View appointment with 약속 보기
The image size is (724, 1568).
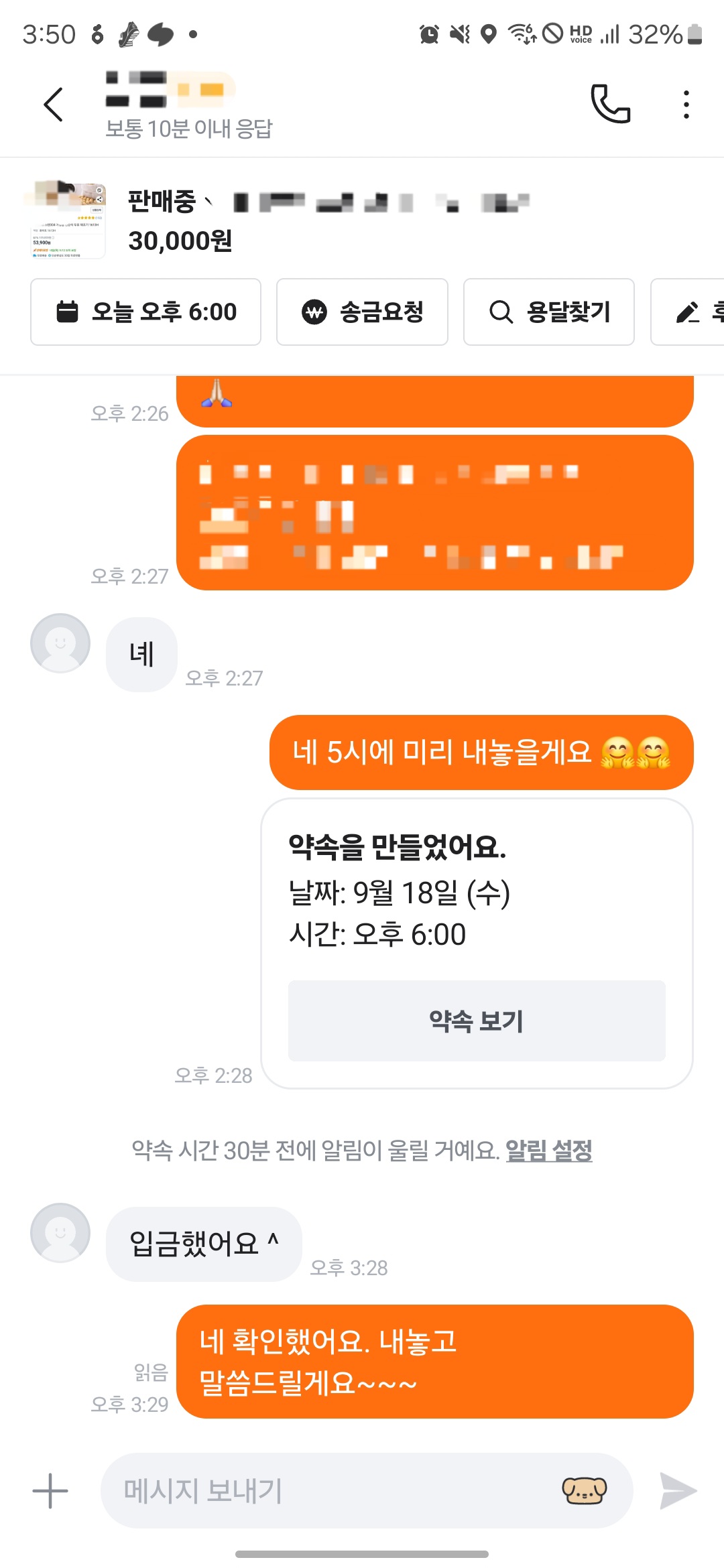(477, 1021)
